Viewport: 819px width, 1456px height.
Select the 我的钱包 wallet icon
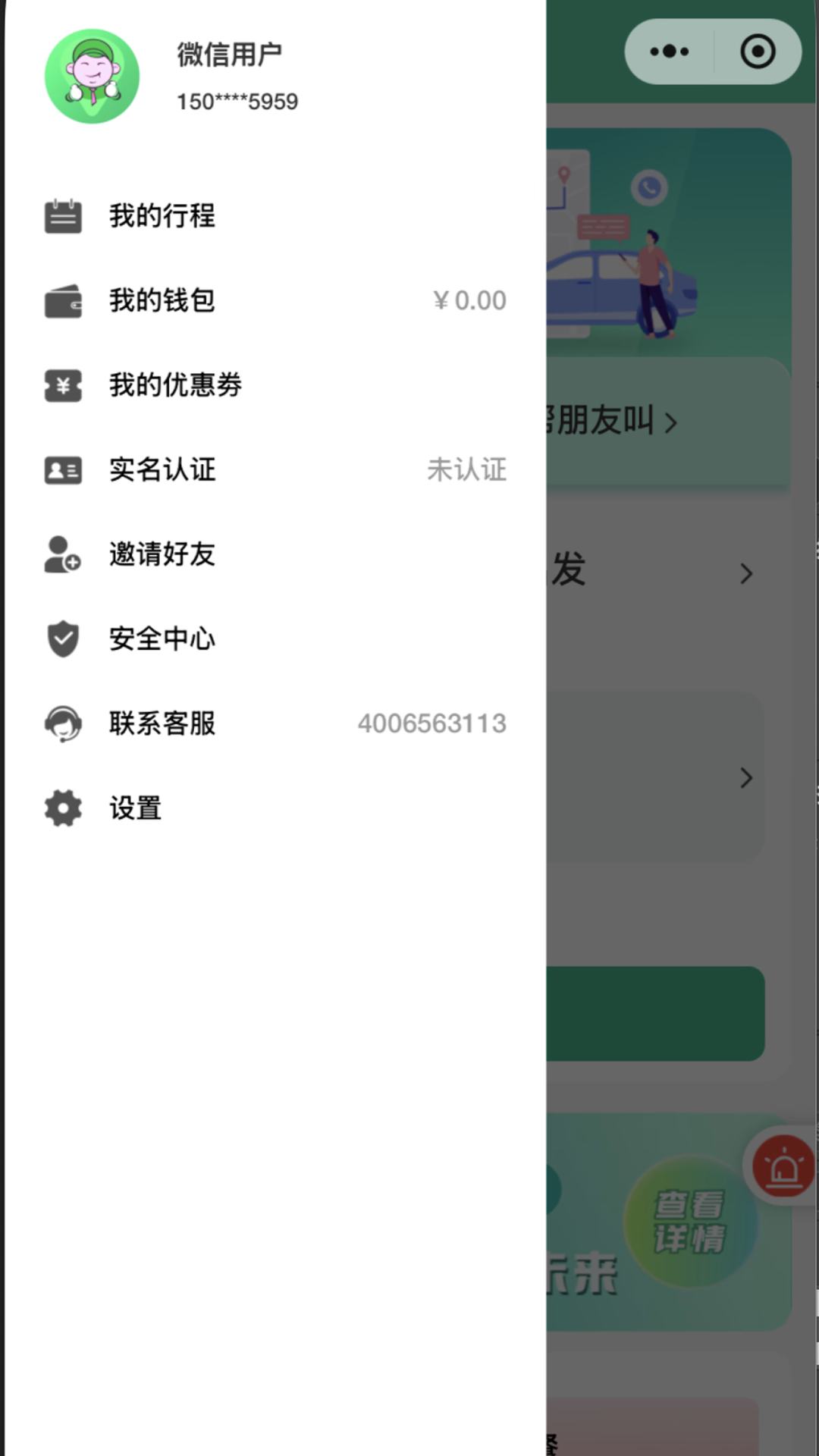click(x=64, y=301)
